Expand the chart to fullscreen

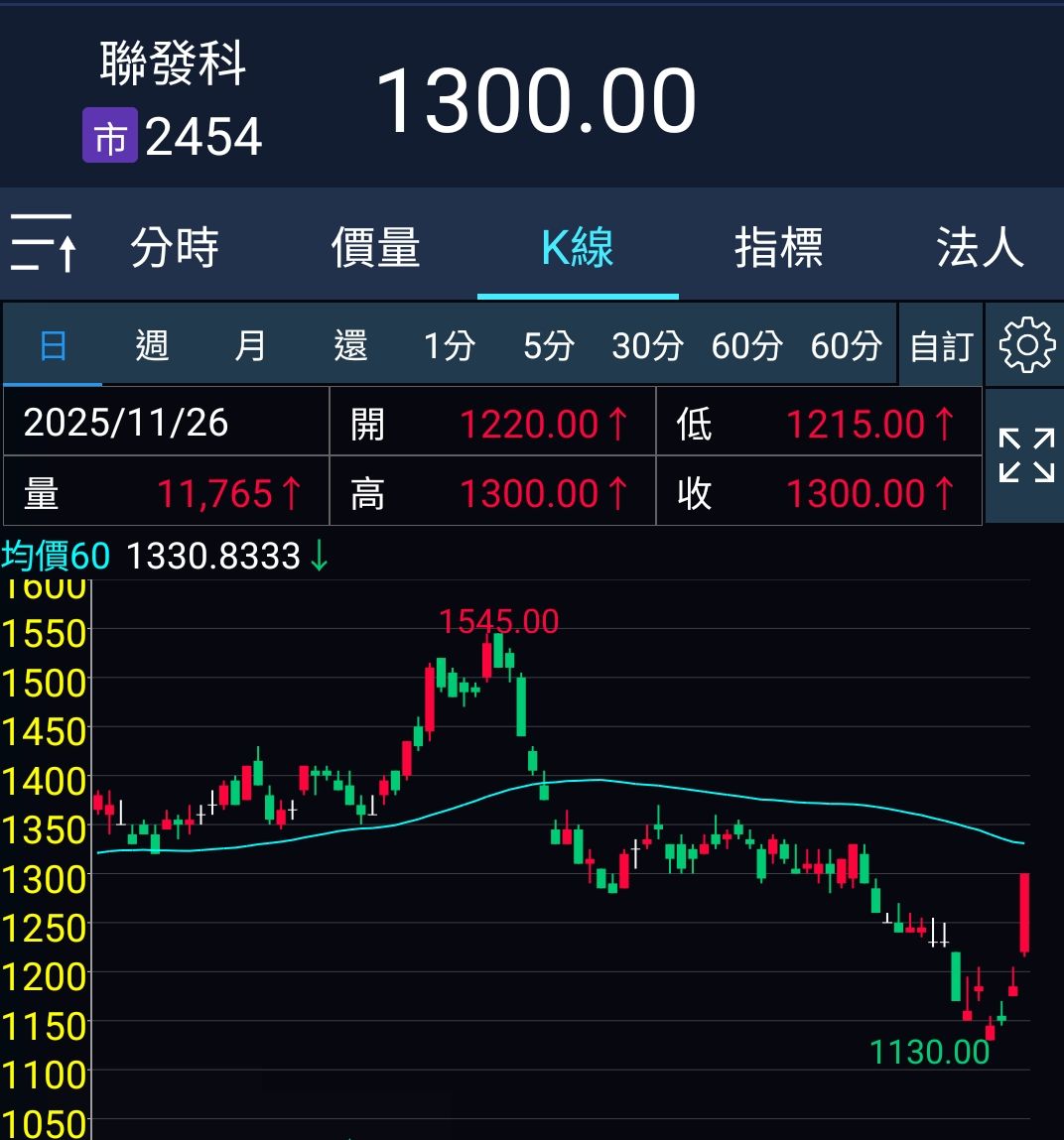(1026, 455)
